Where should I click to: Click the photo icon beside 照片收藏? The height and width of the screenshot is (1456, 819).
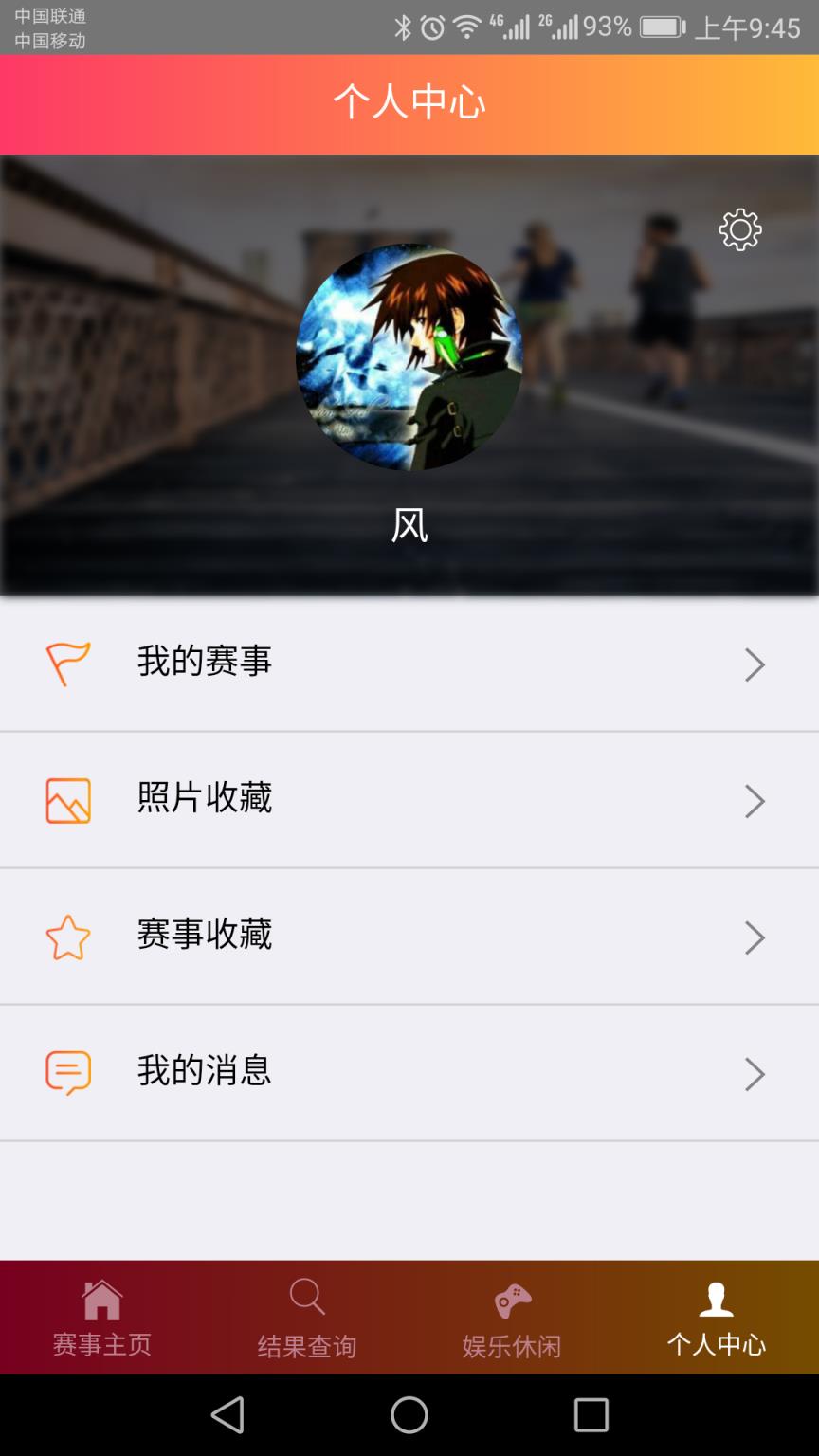click(66, 799)
